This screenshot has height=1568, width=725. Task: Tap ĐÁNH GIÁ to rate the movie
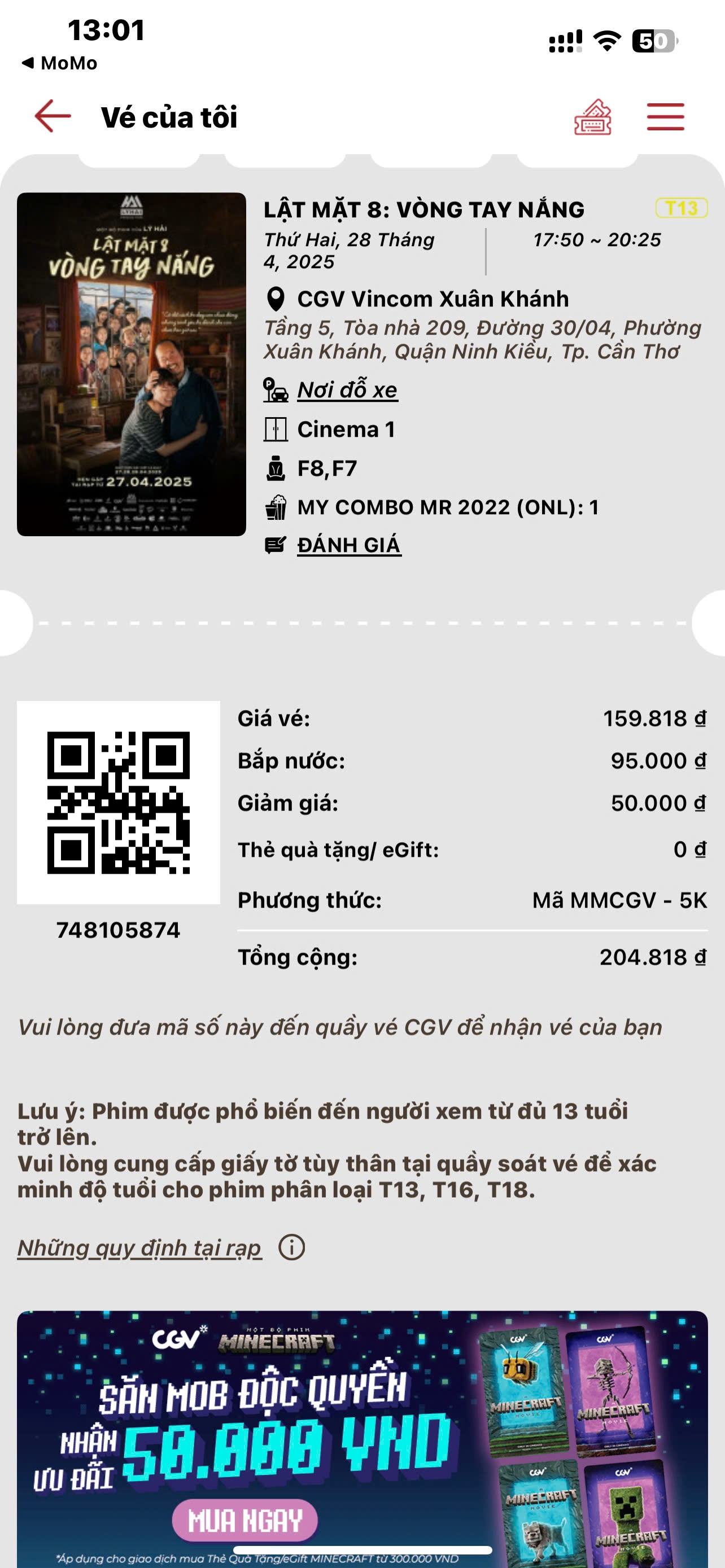point(349,545)
